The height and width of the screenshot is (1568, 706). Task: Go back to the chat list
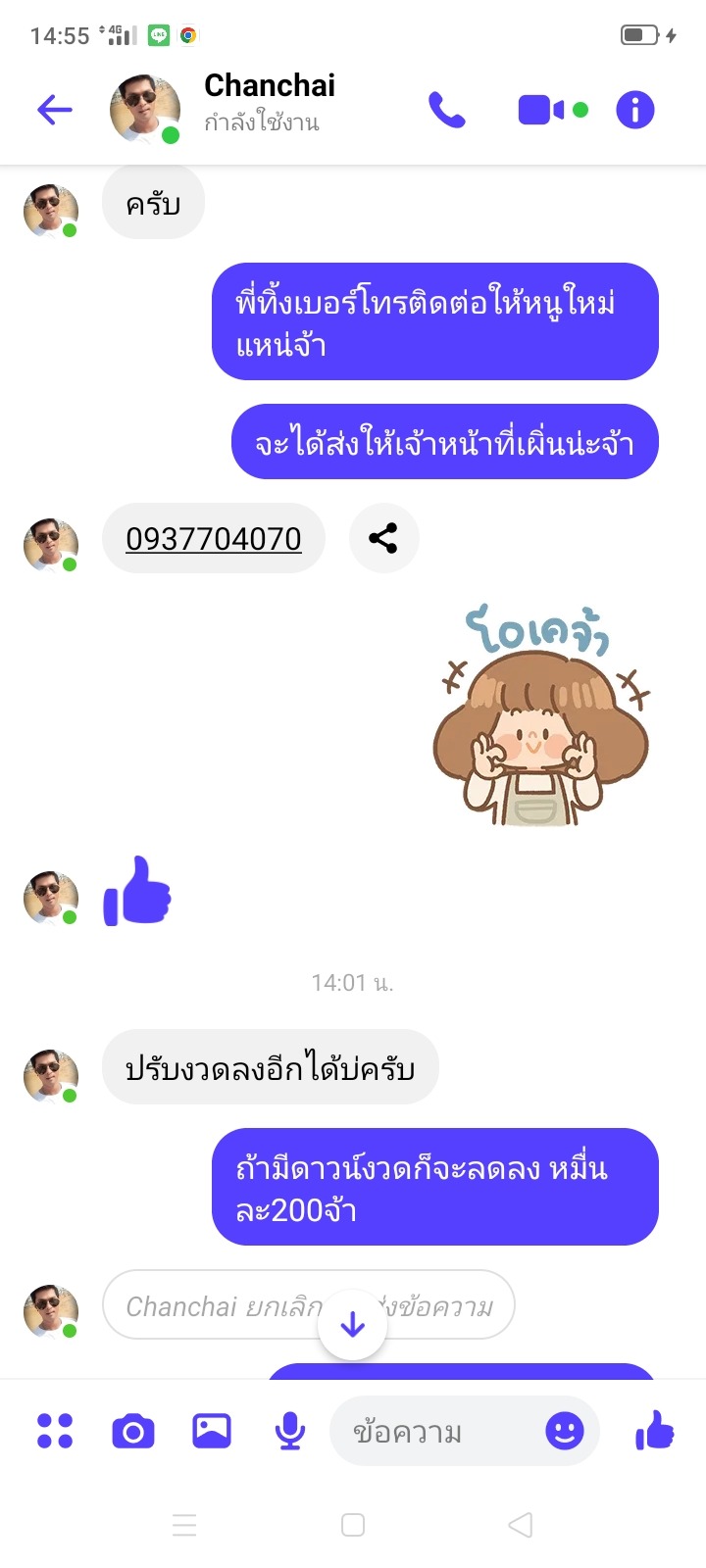[55, 110]
